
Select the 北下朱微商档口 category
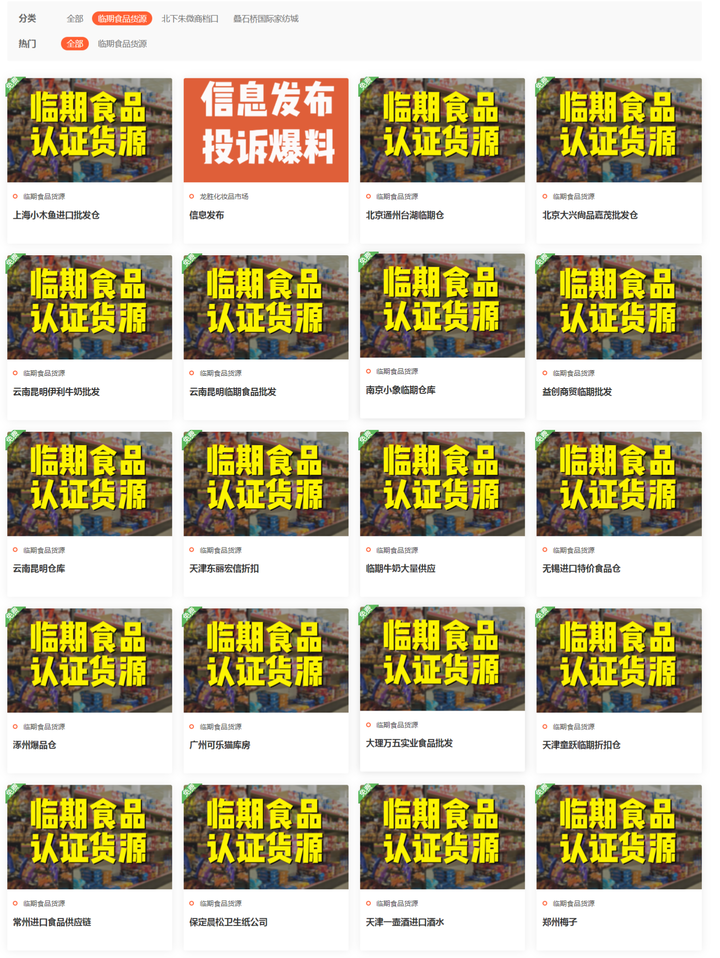tap(190, 19)
